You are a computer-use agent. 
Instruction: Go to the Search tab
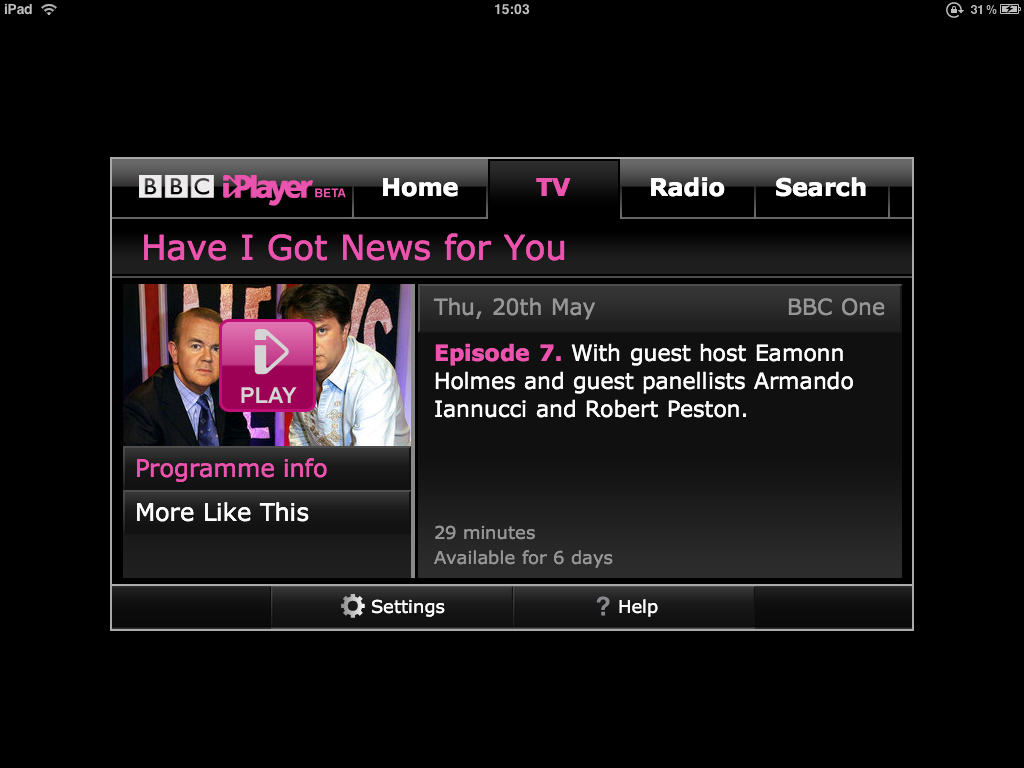tap(820, 188)
